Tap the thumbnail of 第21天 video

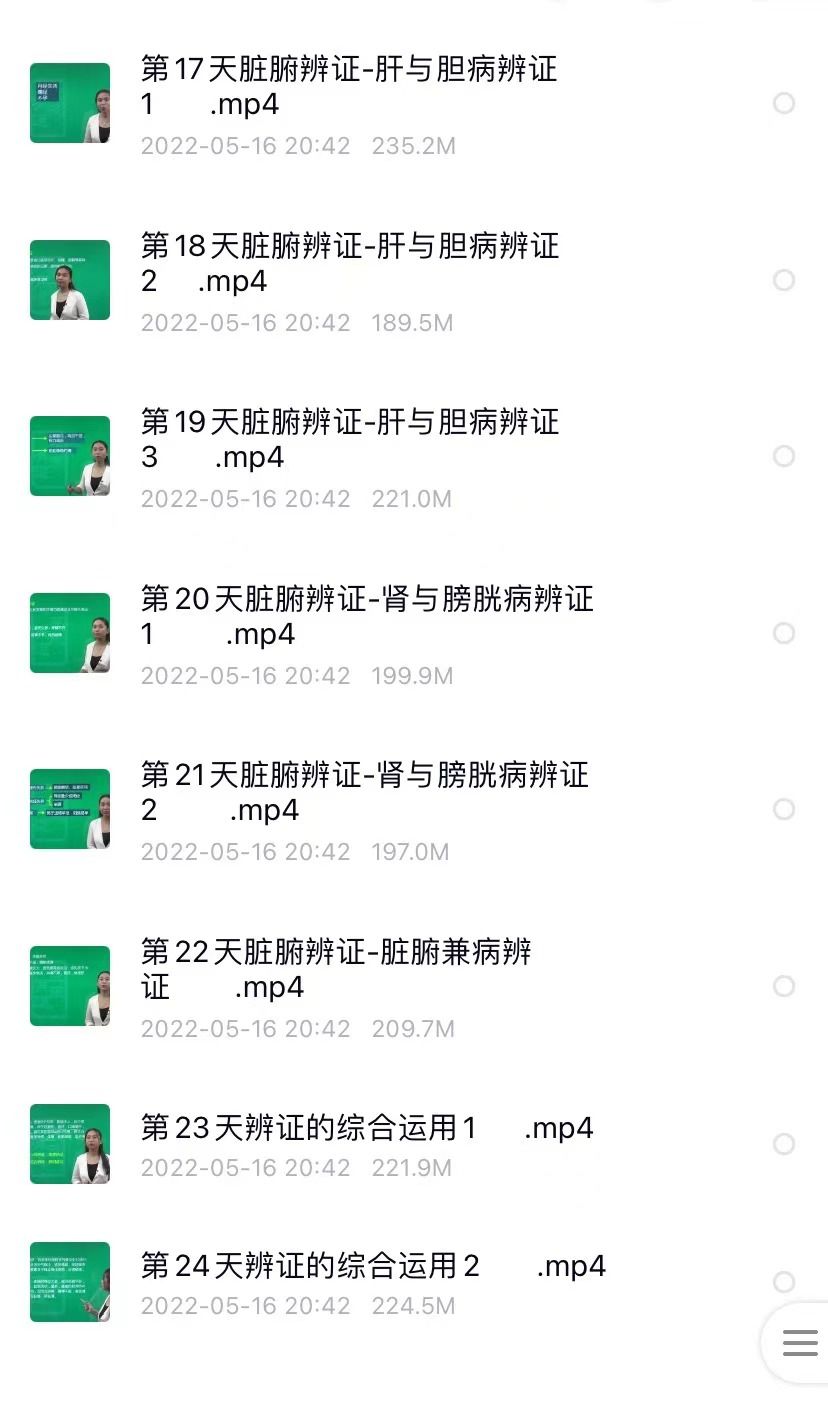point(70,809)
